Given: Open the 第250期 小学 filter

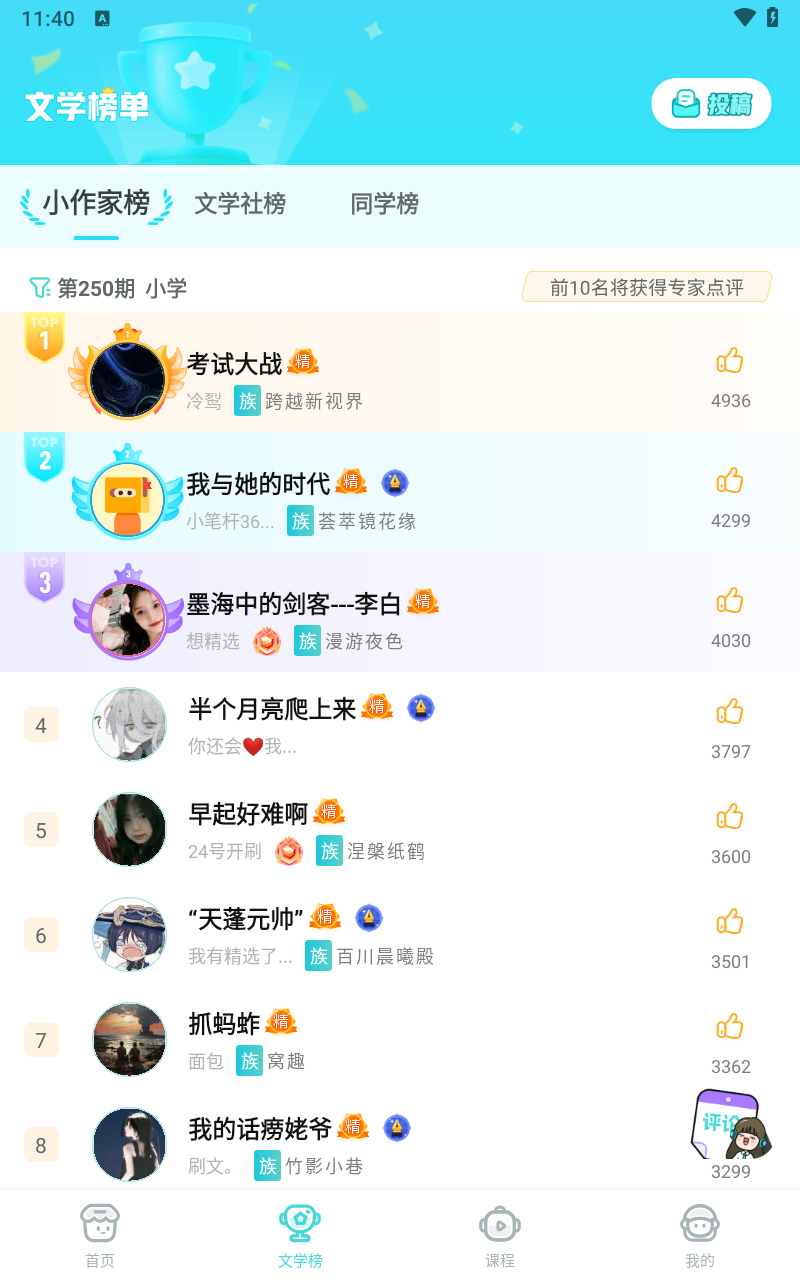Looking at the screenshot, I should [x=108, y=288].
